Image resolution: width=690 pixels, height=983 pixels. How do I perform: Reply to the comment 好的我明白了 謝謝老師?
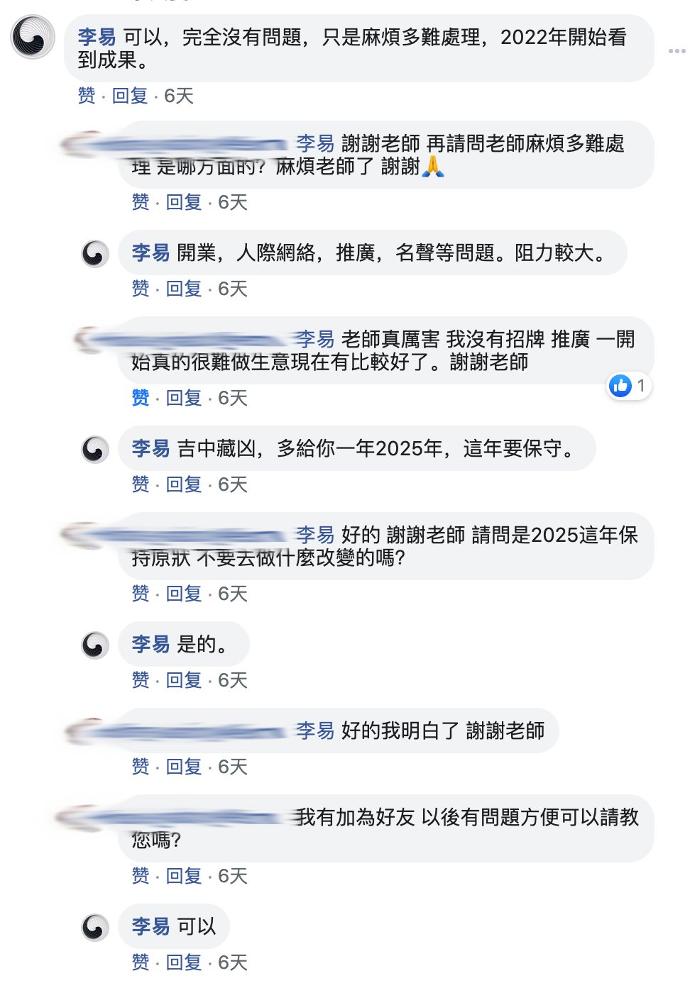tap(184, 767)
